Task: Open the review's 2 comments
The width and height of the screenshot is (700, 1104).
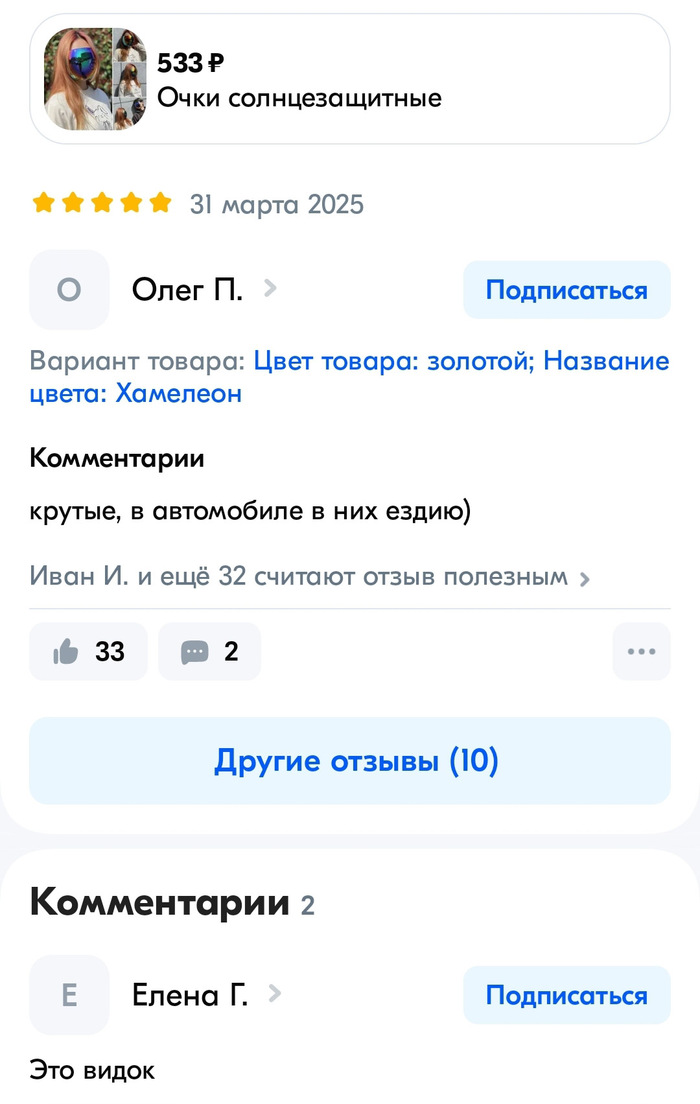Action: point(209,651)
